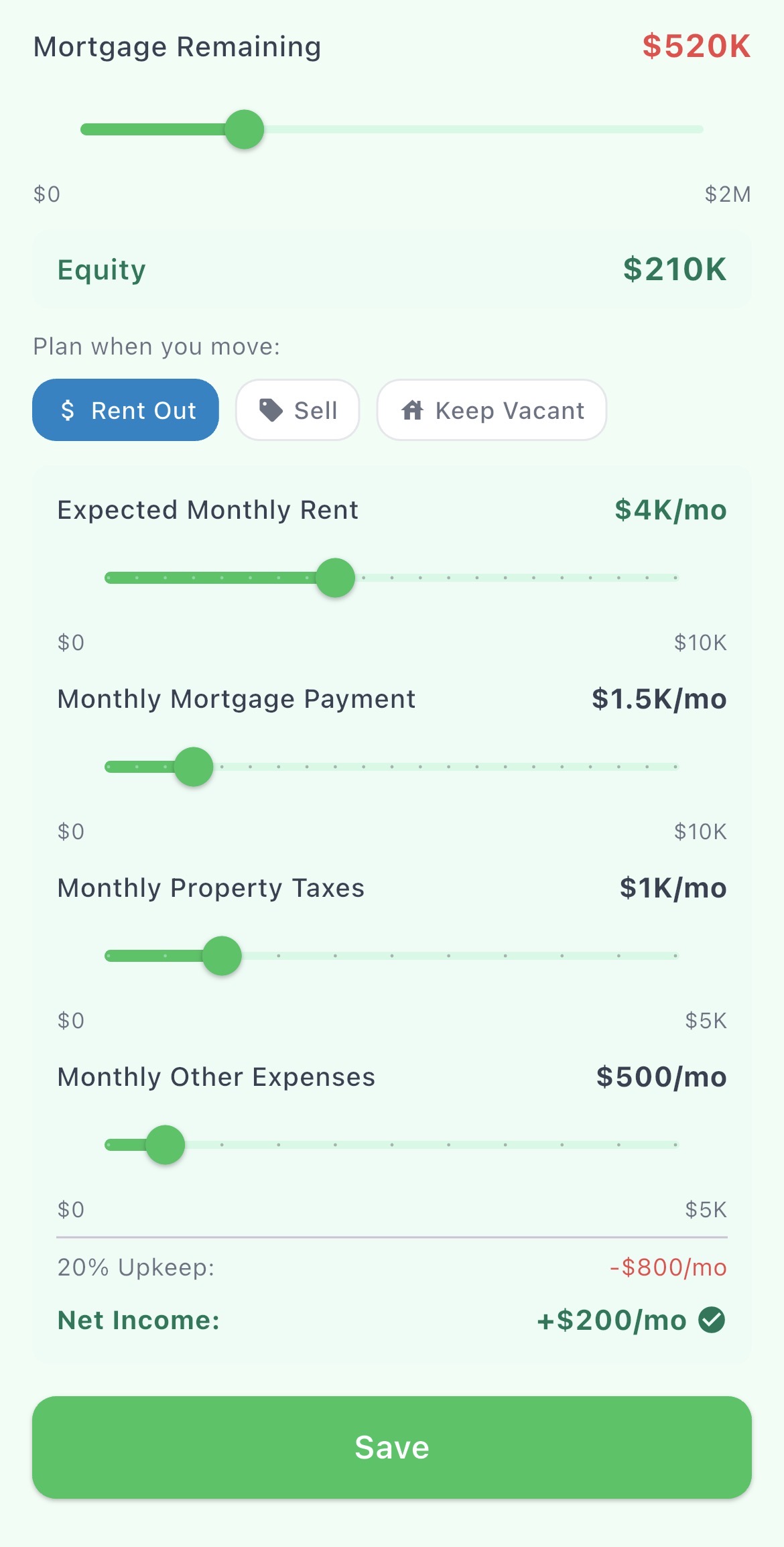This screenshot has height=1547, width=784.
Task: Click the $520K mortgage value
Action: [695, 46]
